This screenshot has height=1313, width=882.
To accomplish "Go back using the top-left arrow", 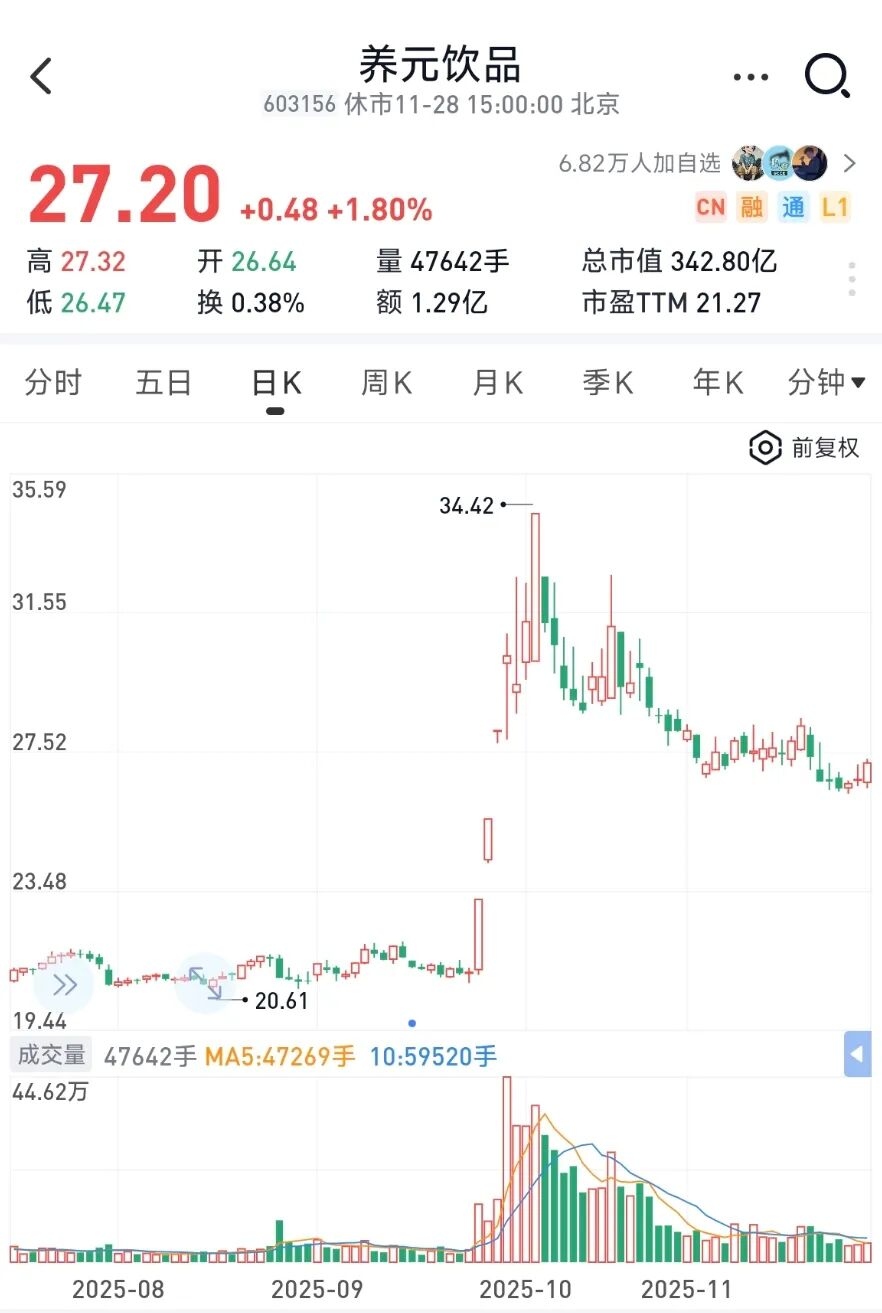I will (x=41, y=76).
